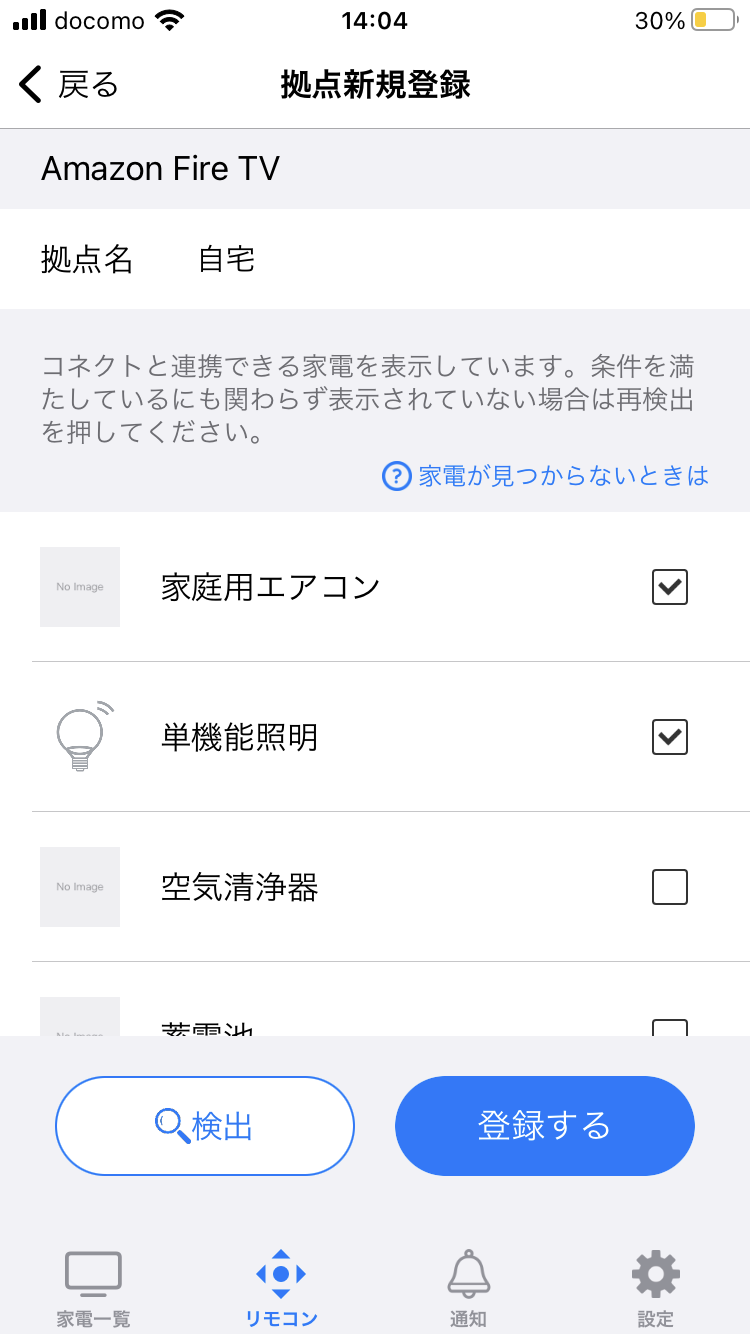This screenshot has width=750, height=1334.
Task: Uncheck the 家庭用エアコン checkbox
Action: 669,587
